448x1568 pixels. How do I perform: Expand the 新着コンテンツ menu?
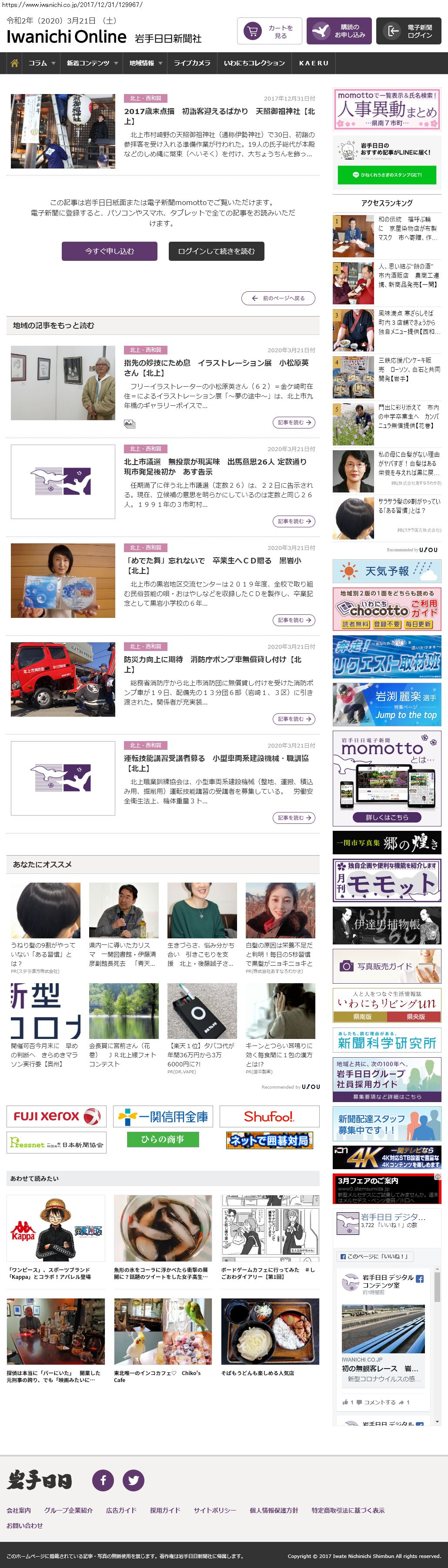pyautogui.click(x=92, y=63)
